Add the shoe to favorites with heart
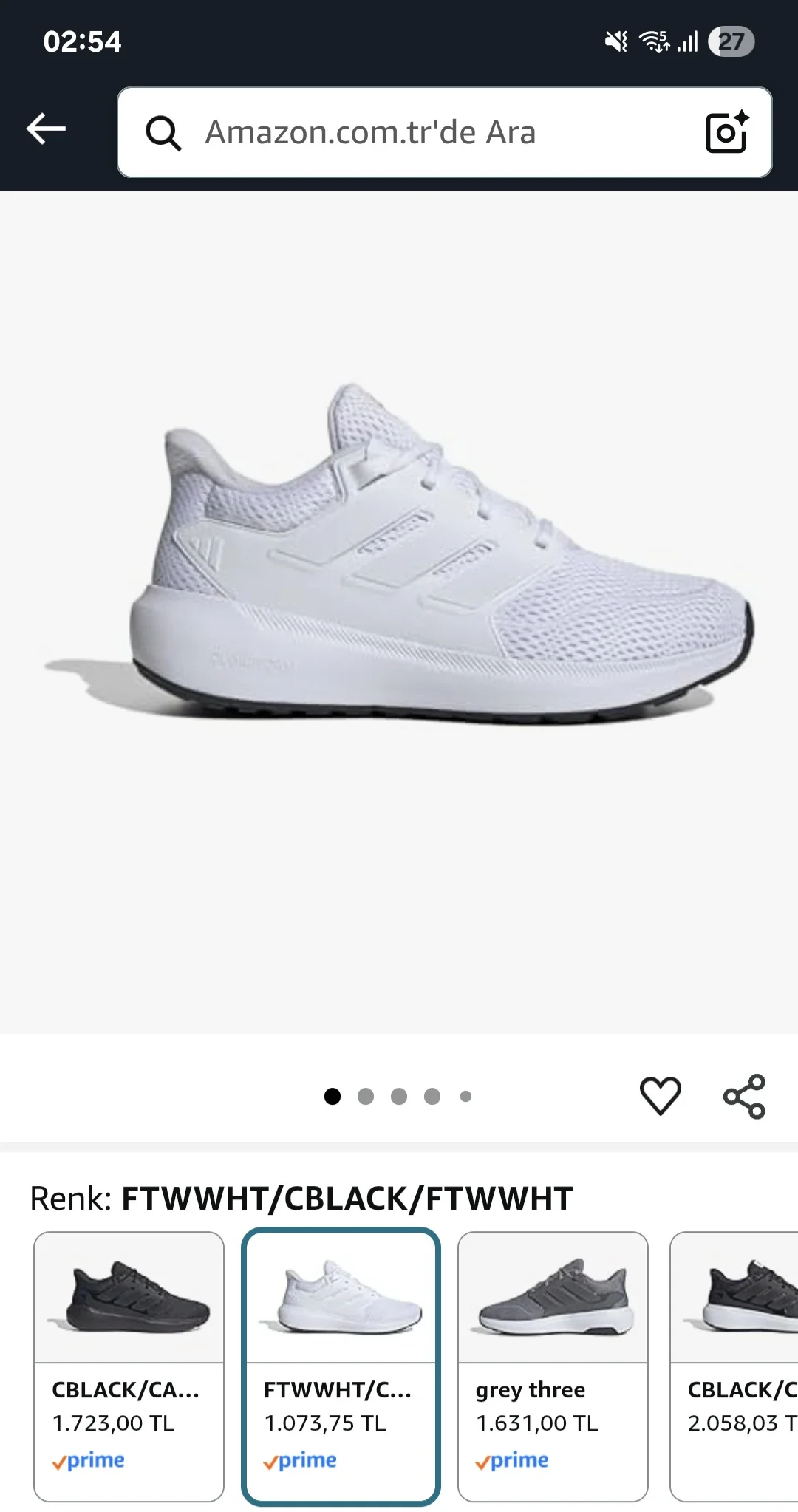798x1512 pixels. tap(660, 1095)
